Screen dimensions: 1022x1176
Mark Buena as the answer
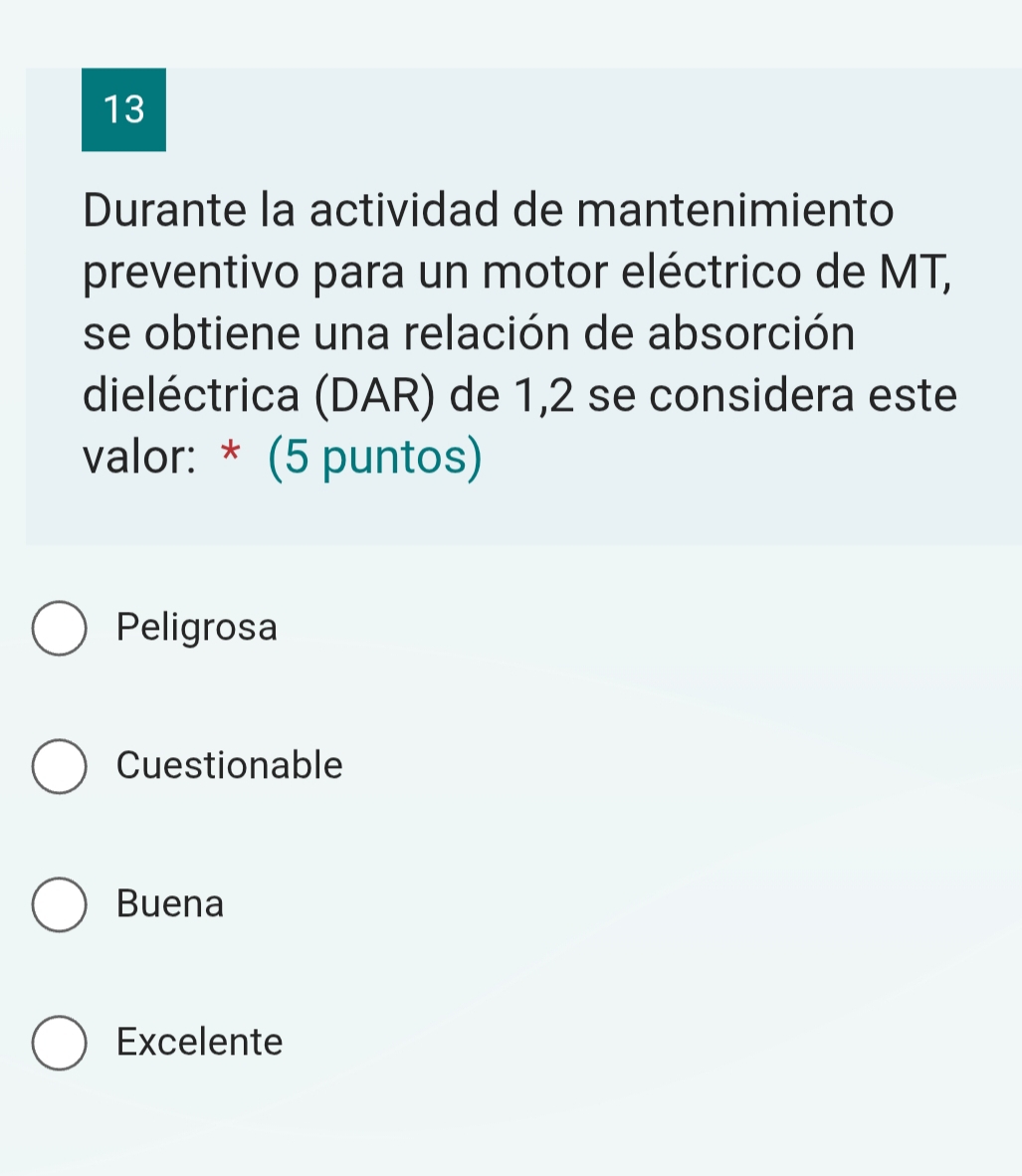coord(59,905)
